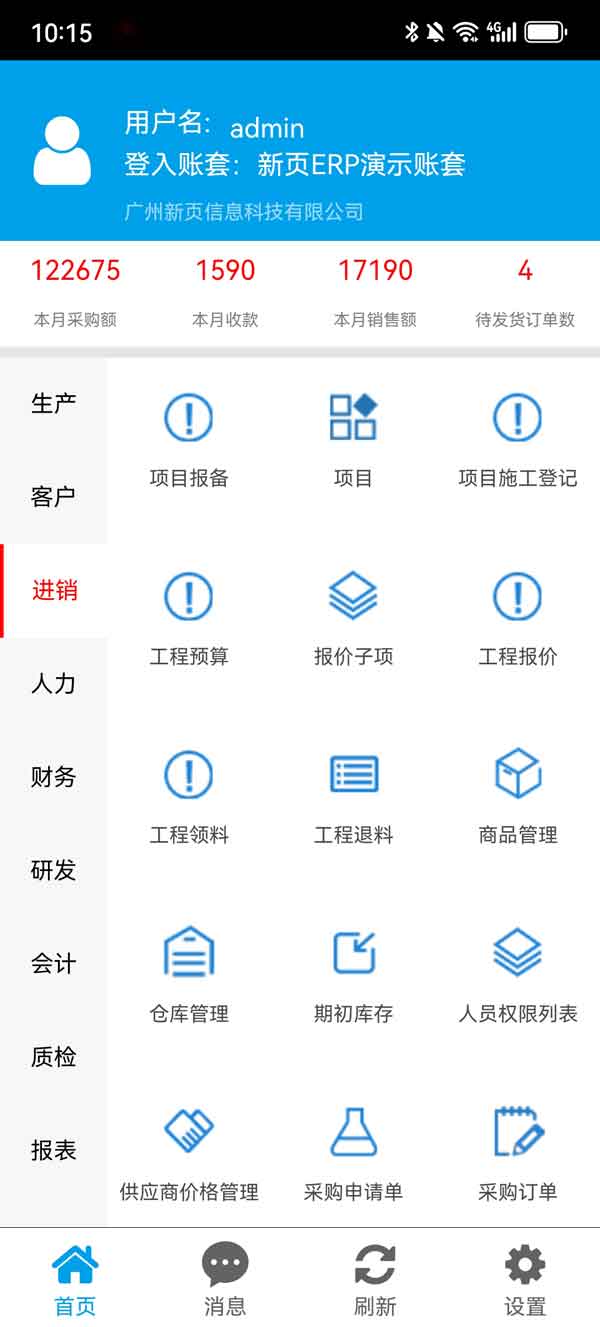Open 工程预算 module
The image size is (600, 1327).
click(x=189, y=617)
